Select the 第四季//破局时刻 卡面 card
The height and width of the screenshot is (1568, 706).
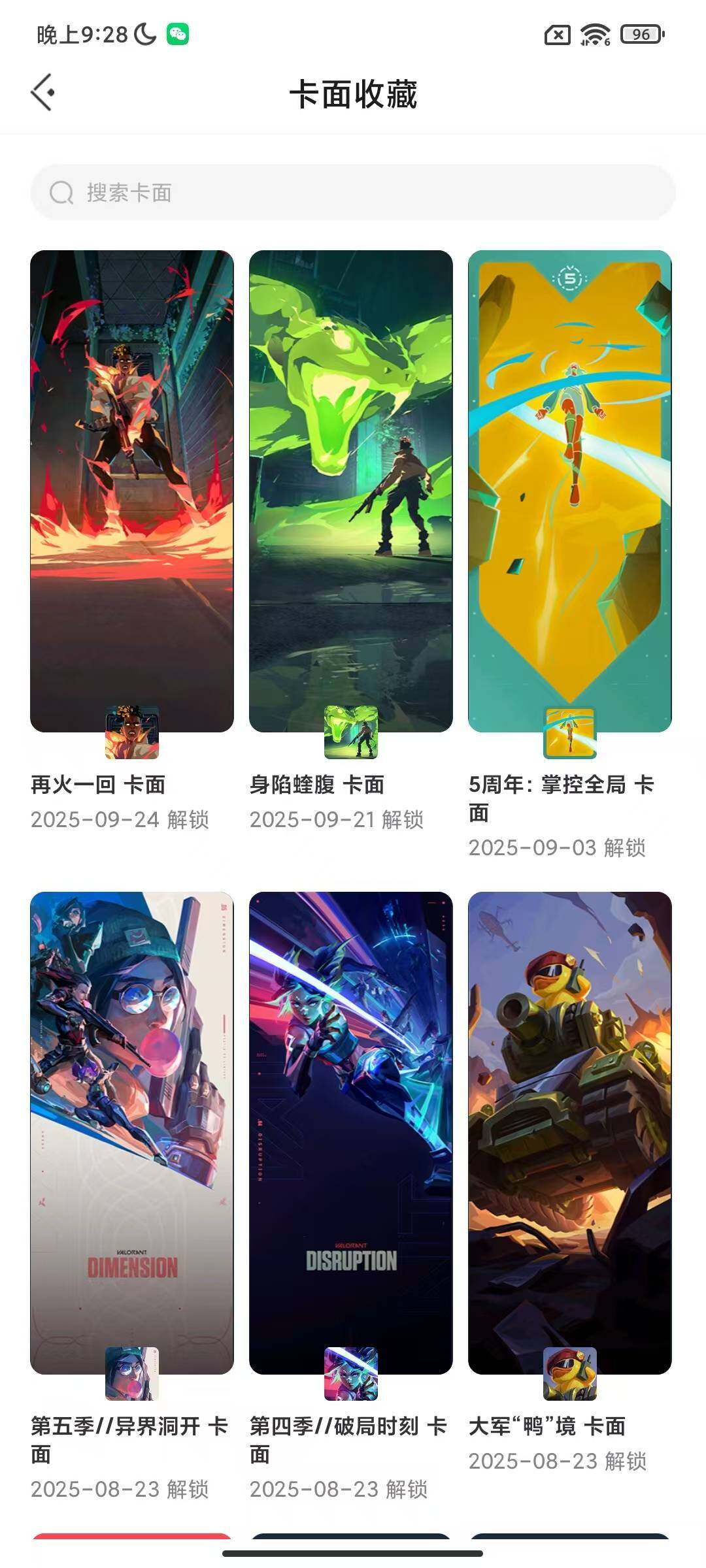click(x=351, y=1133)
